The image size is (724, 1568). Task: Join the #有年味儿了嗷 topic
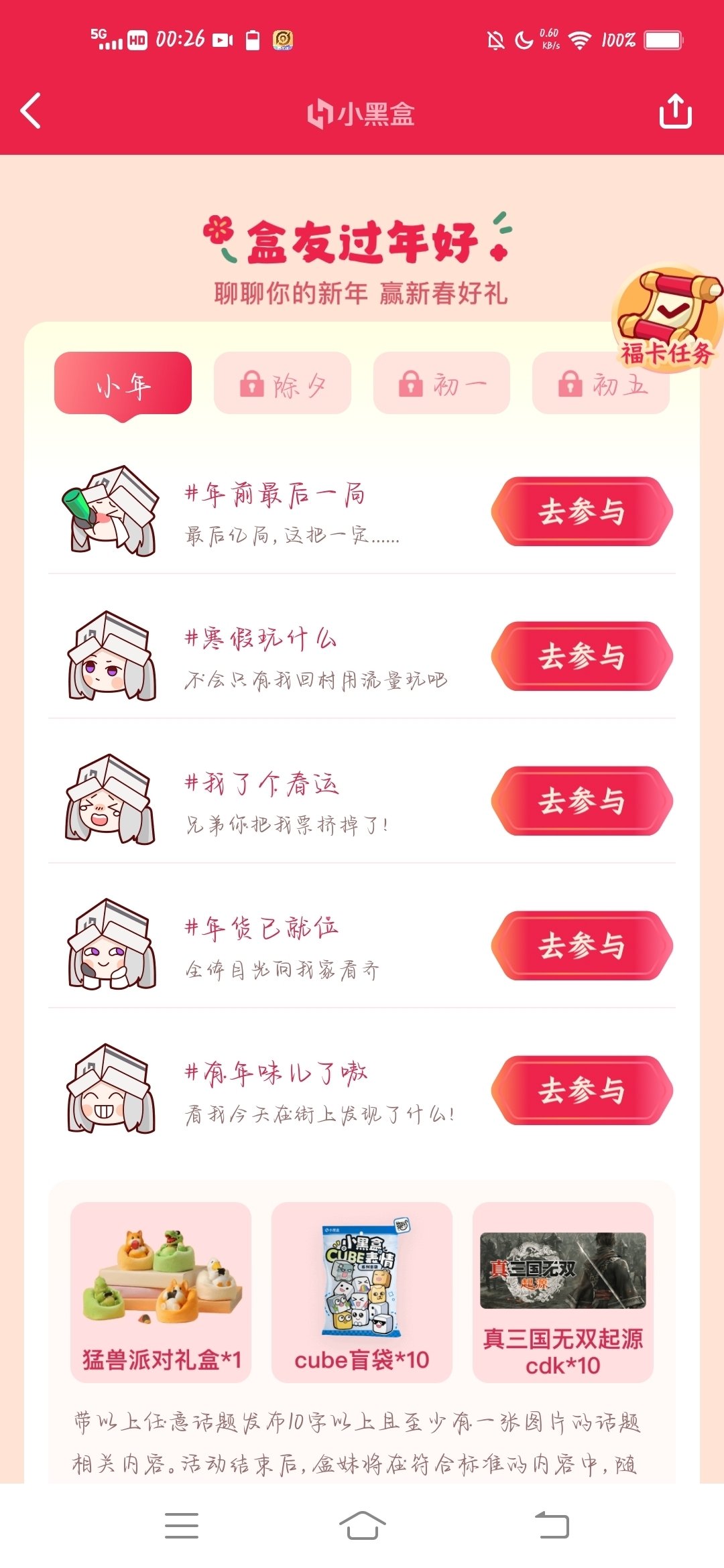[x=581, y=1091]
